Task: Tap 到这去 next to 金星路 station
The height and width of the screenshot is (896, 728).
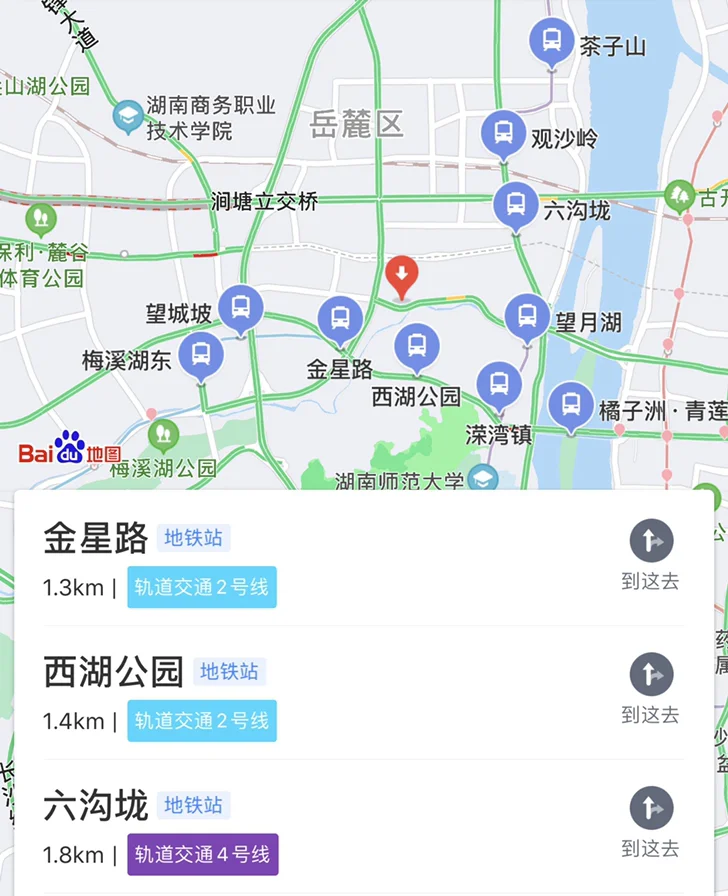Action: 651,542
